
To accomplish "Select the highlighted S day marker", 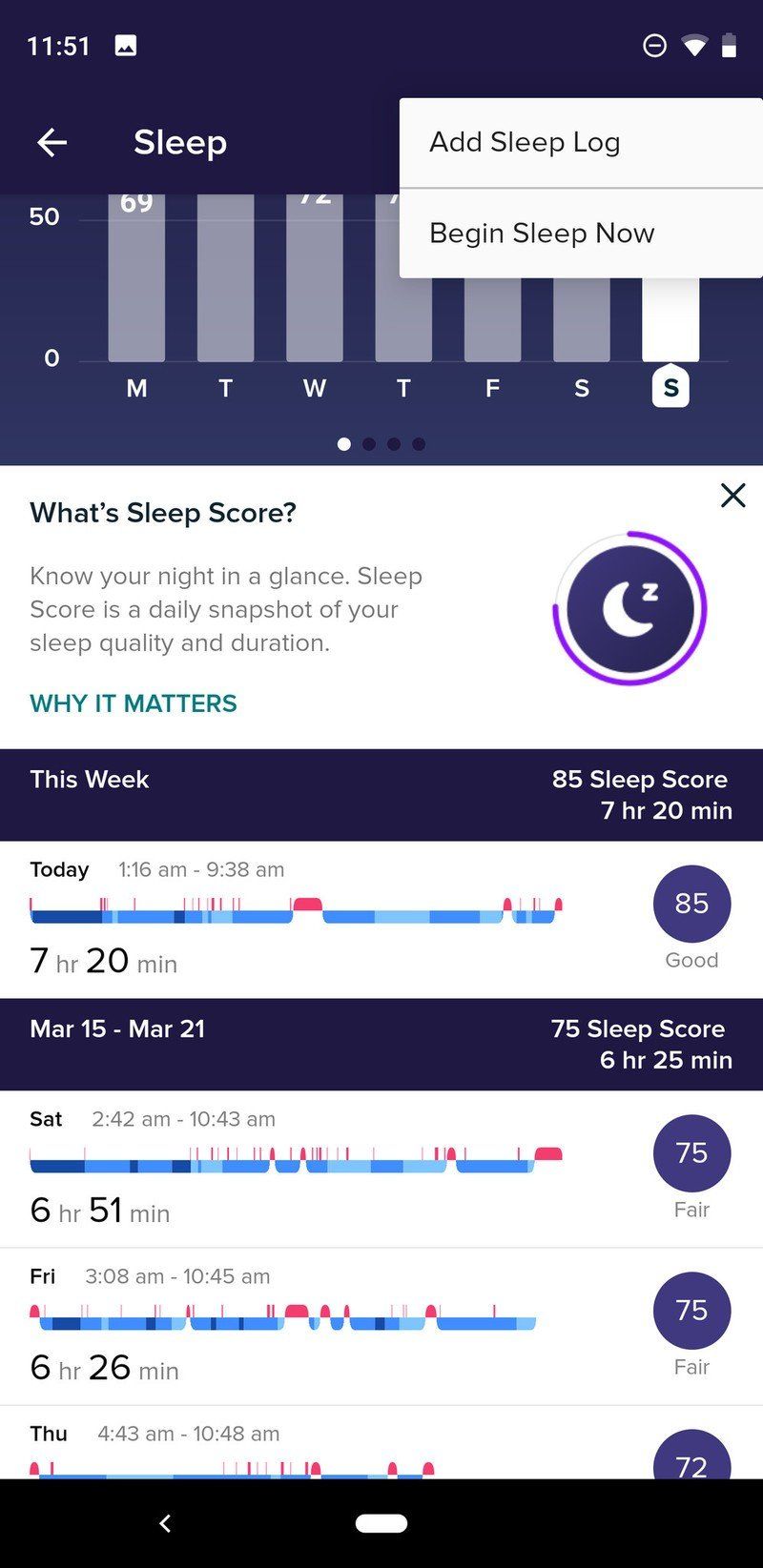I will click(x=671, y=386).
